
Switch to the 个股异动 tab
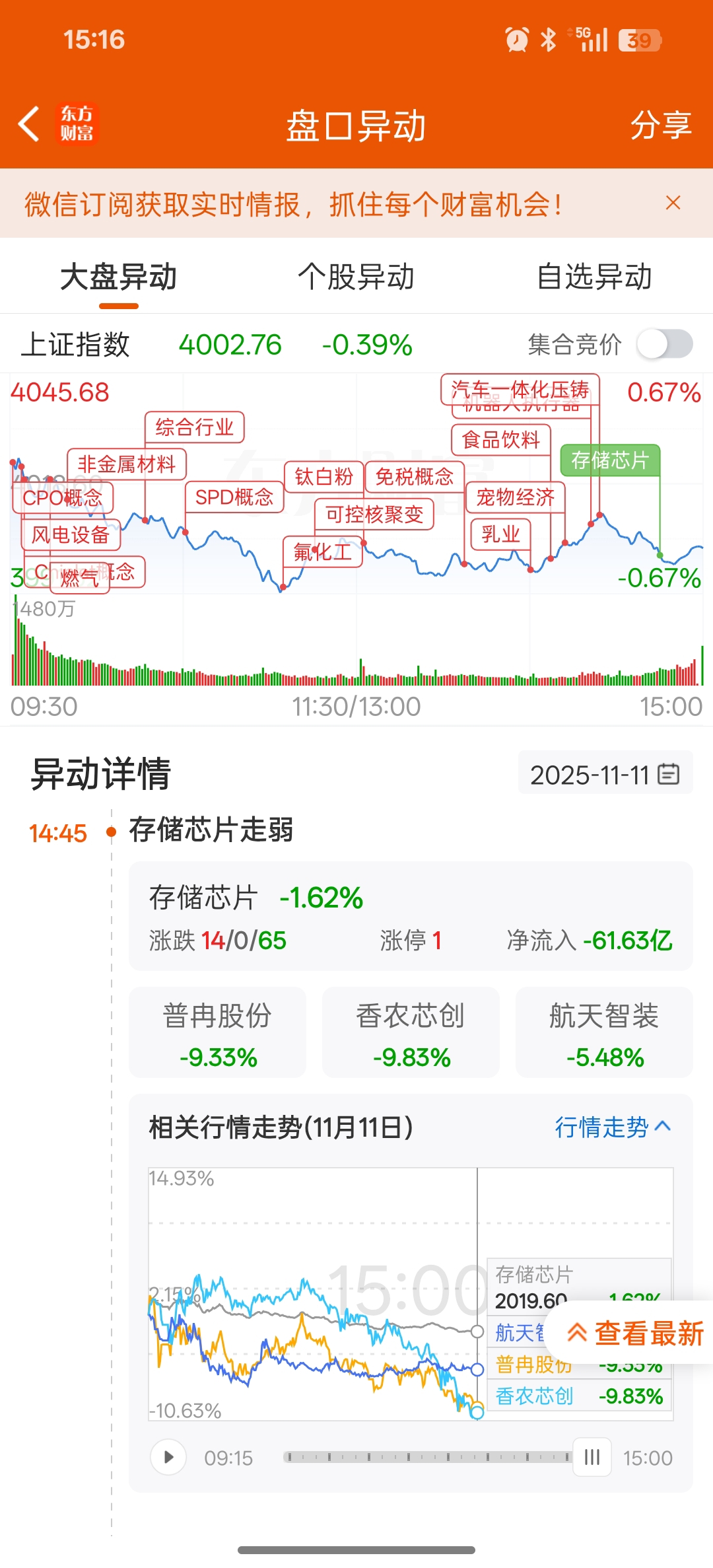[356, 277]
